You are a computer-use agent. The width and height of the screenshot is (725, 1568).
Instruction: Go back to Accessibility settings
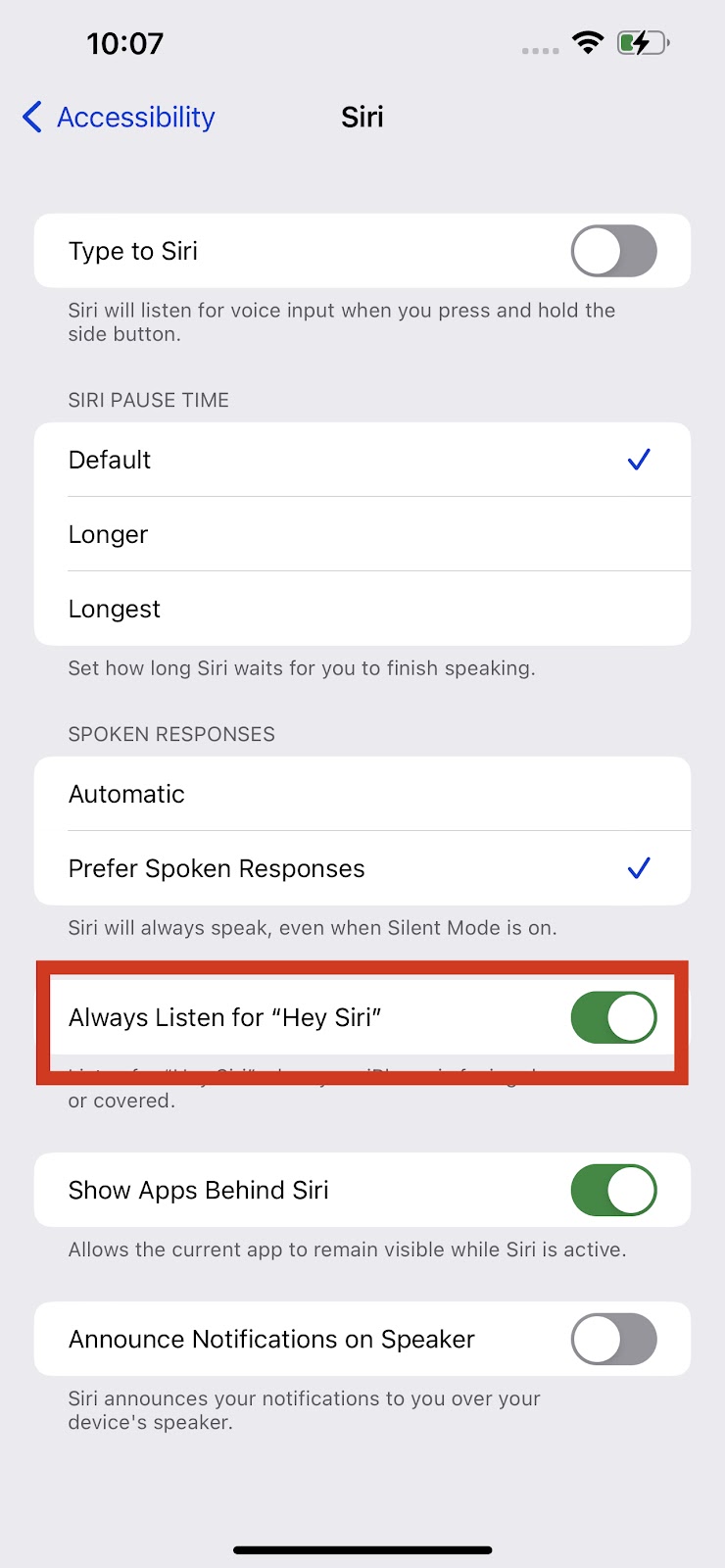coord(120,118)
